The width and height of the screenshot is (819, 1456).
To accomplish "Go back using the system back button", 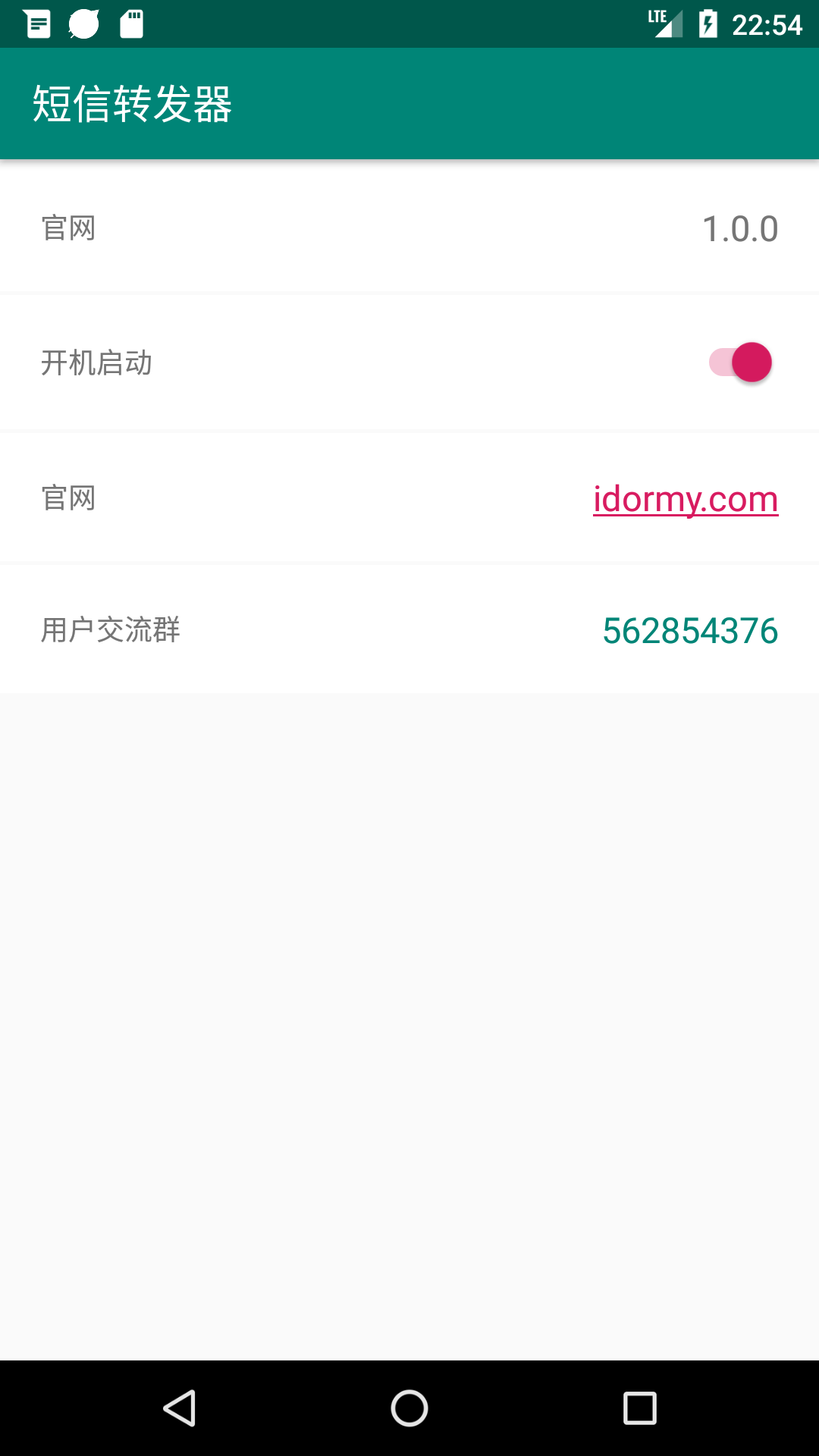I will click(180, 1408).
